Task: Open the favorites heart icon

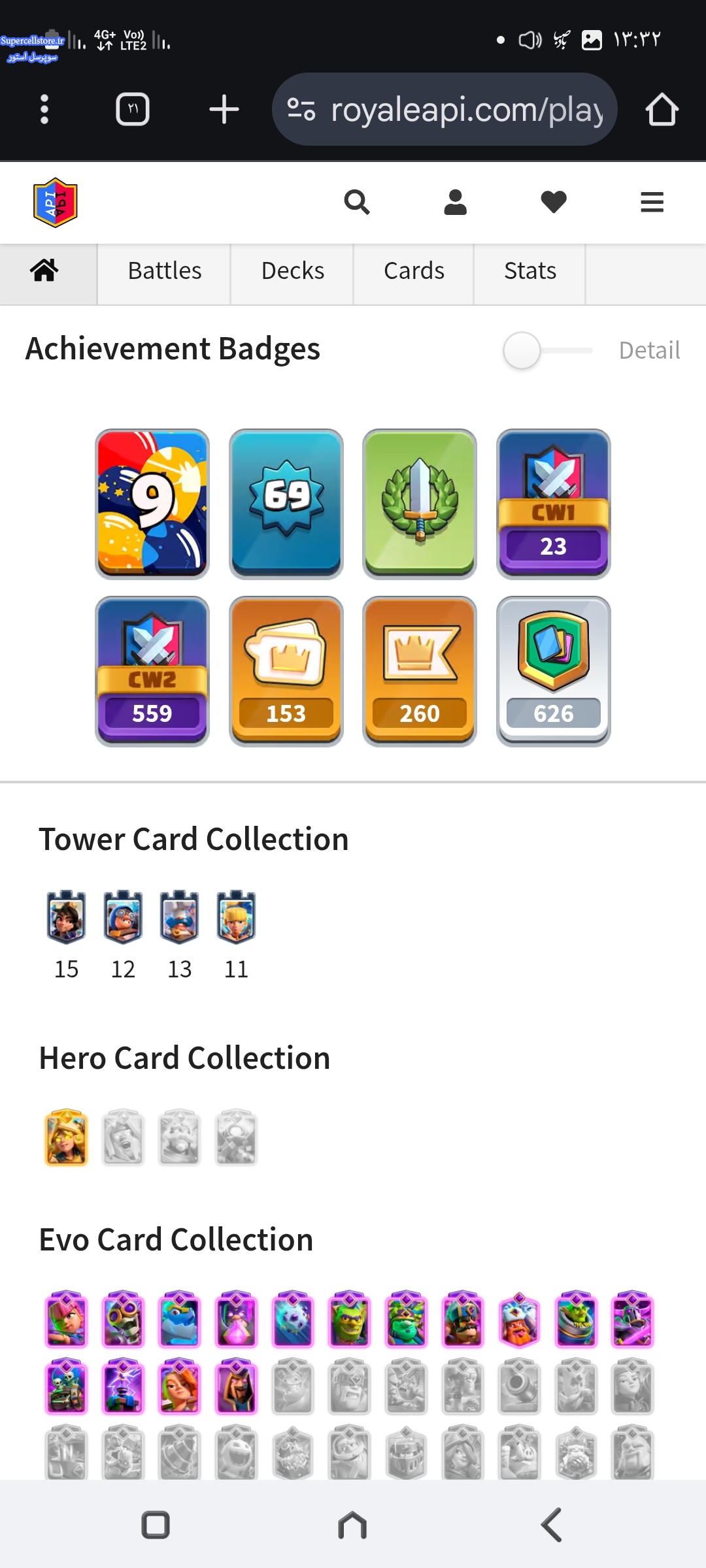Action: 554,203
